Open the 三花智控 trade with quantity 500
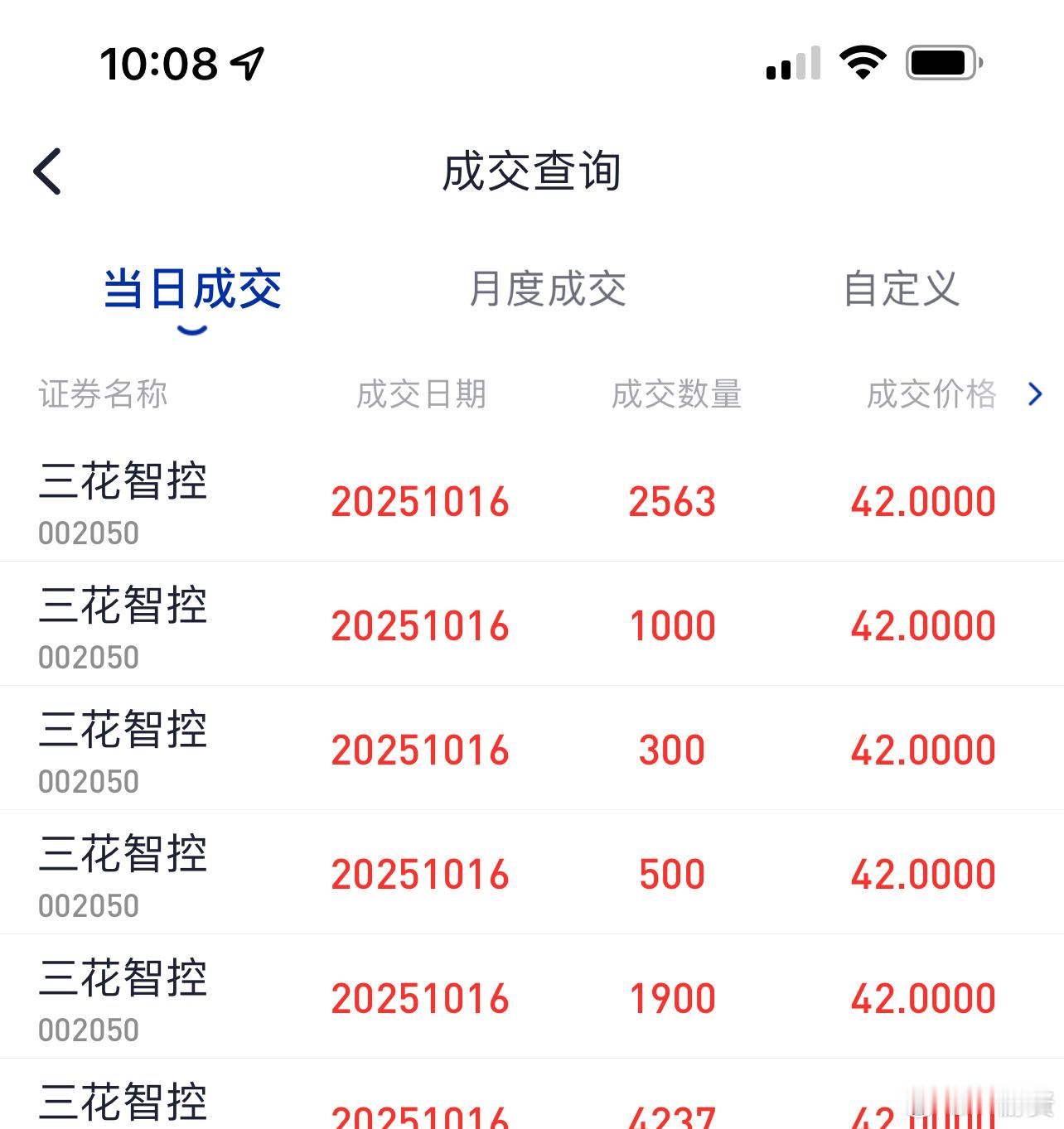This screenshot has width=1064, height=1129. (530, 874)
